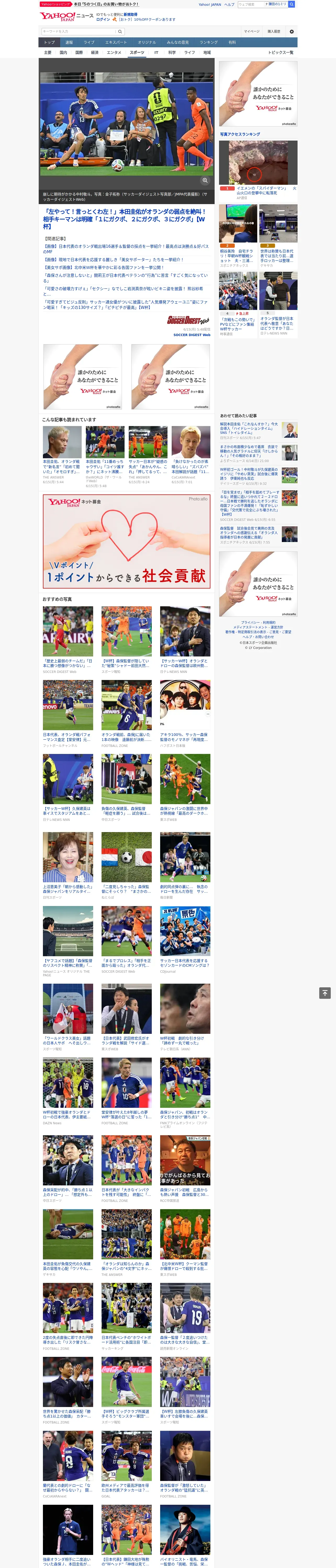Open the settings gear icon

click(x=292, y=32)
